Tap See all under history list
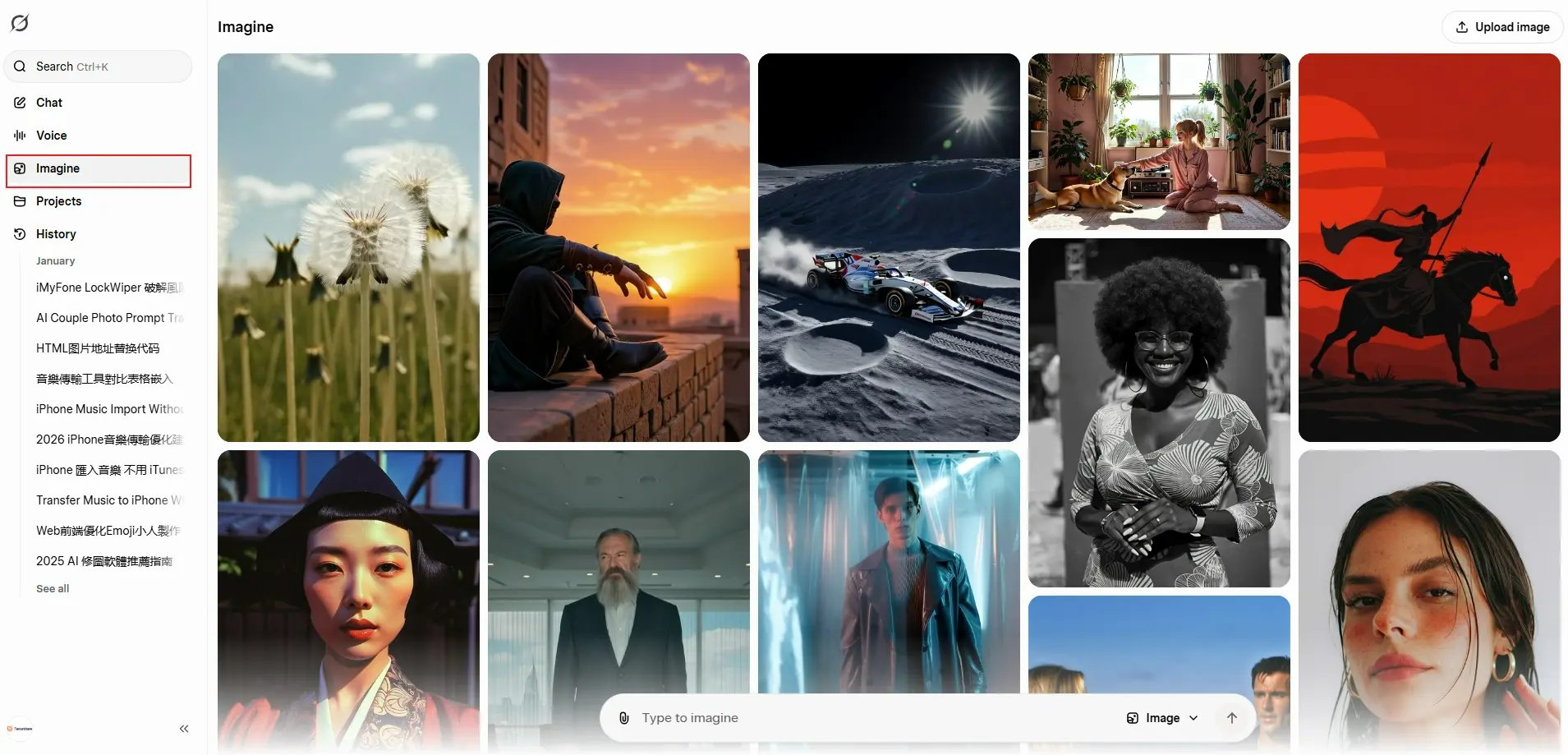1568x755 pixels. [x=53, y=588]
